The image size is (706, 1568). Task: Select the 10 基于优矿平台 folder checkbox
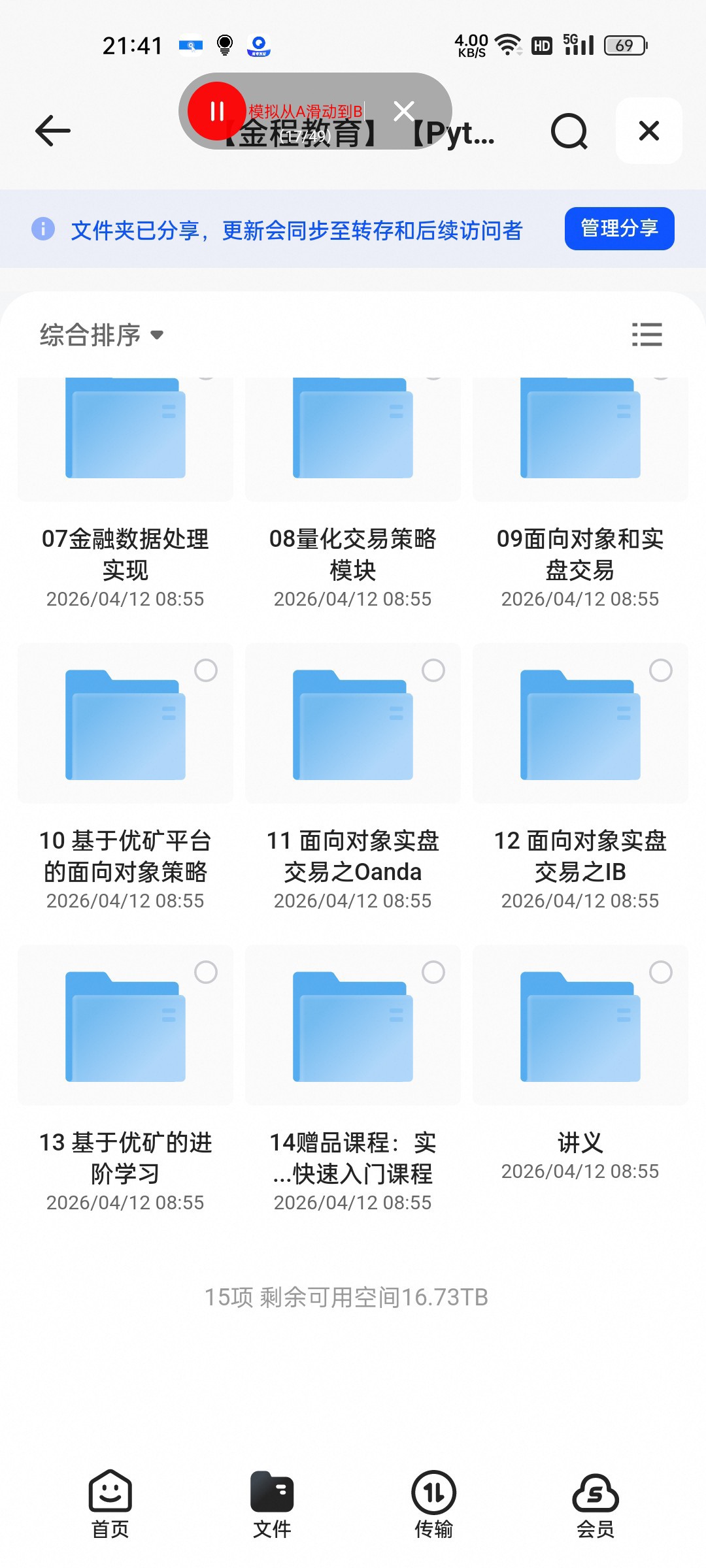coord(206,670)
